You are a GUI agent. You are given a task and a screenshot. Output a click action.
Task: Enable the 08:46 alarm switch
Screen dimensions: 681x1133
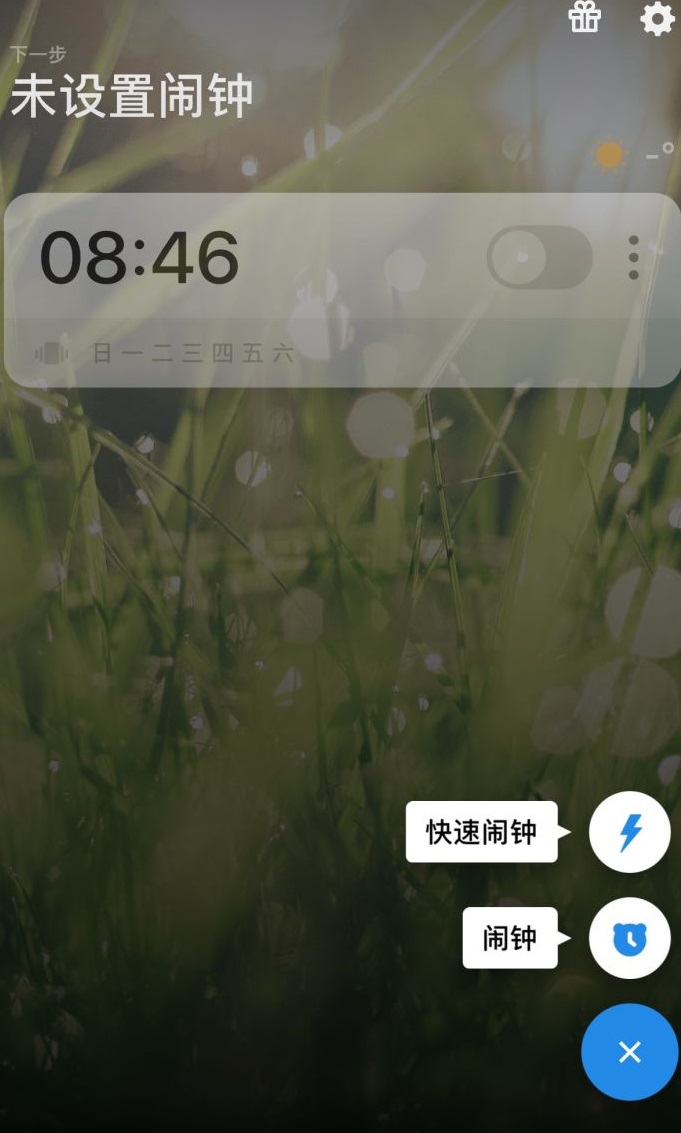[539, 257]
